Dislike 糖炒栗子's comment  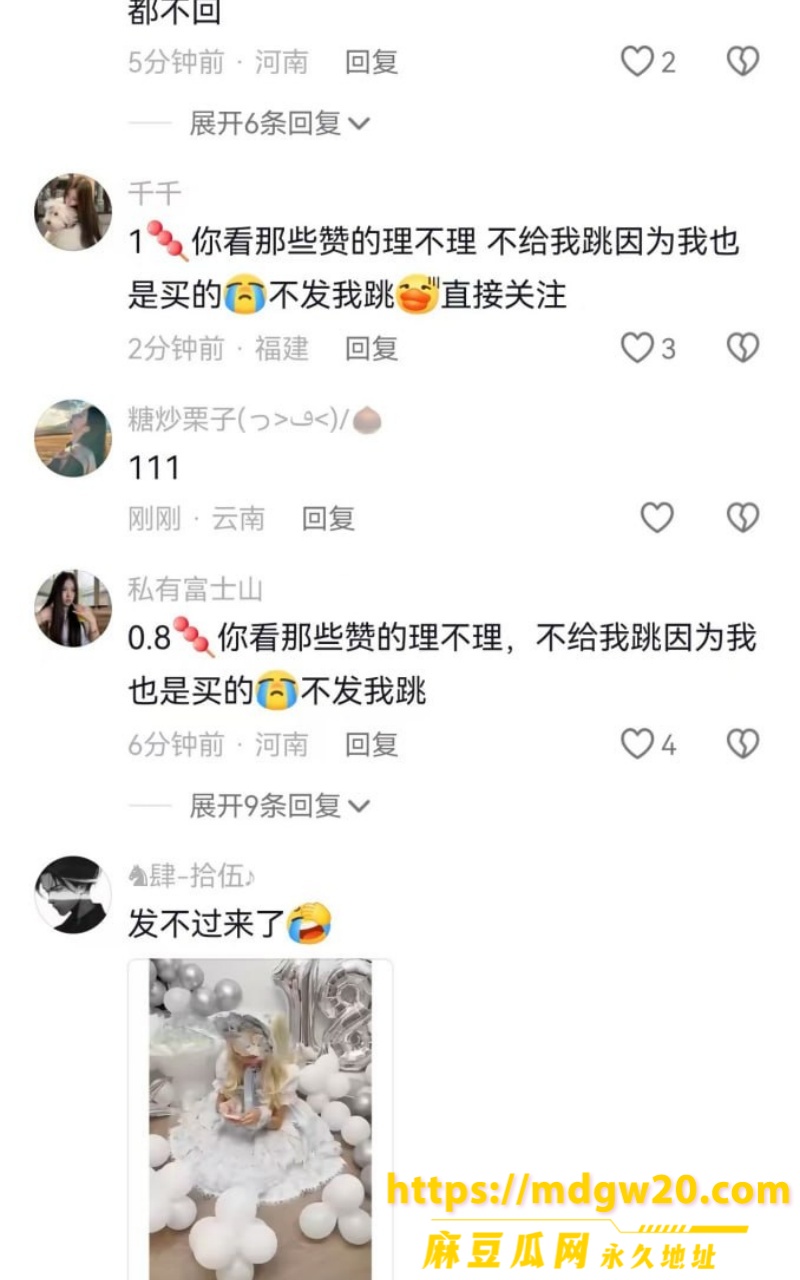742,517
